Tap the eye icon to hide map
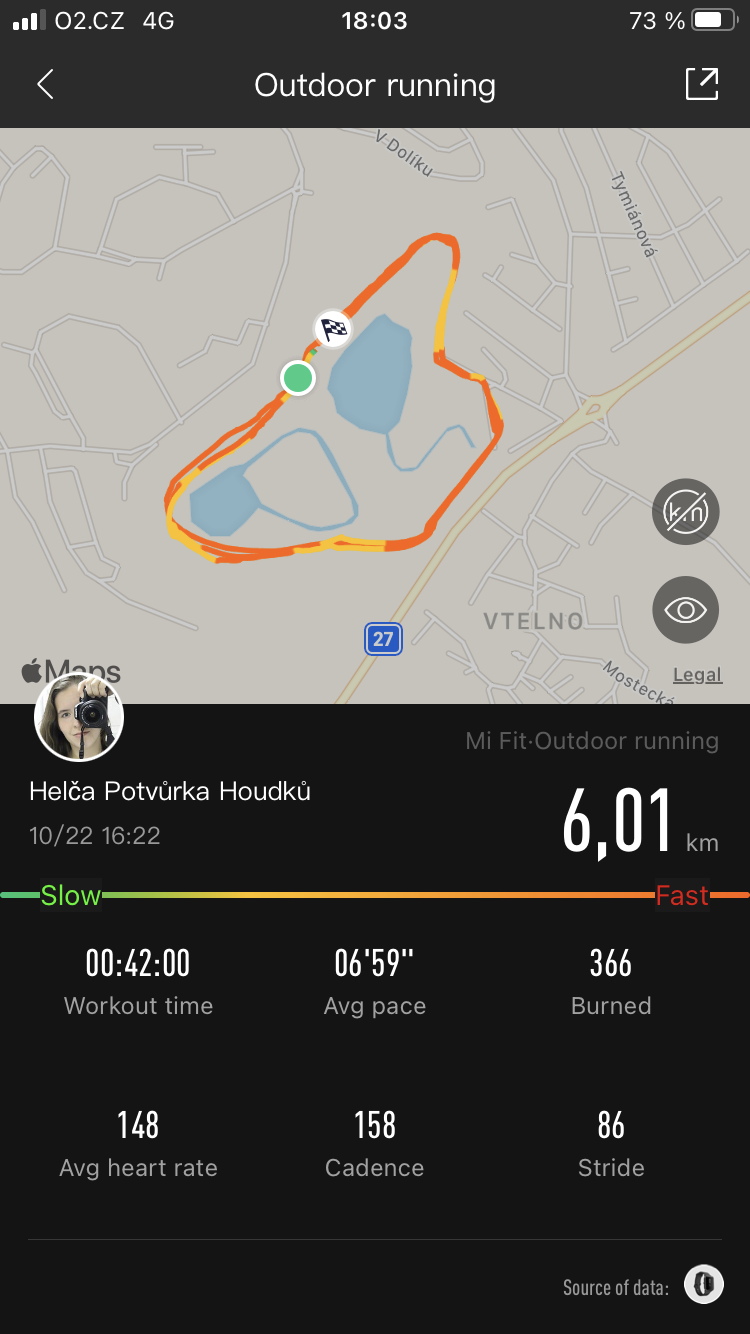 click(685, 610)
